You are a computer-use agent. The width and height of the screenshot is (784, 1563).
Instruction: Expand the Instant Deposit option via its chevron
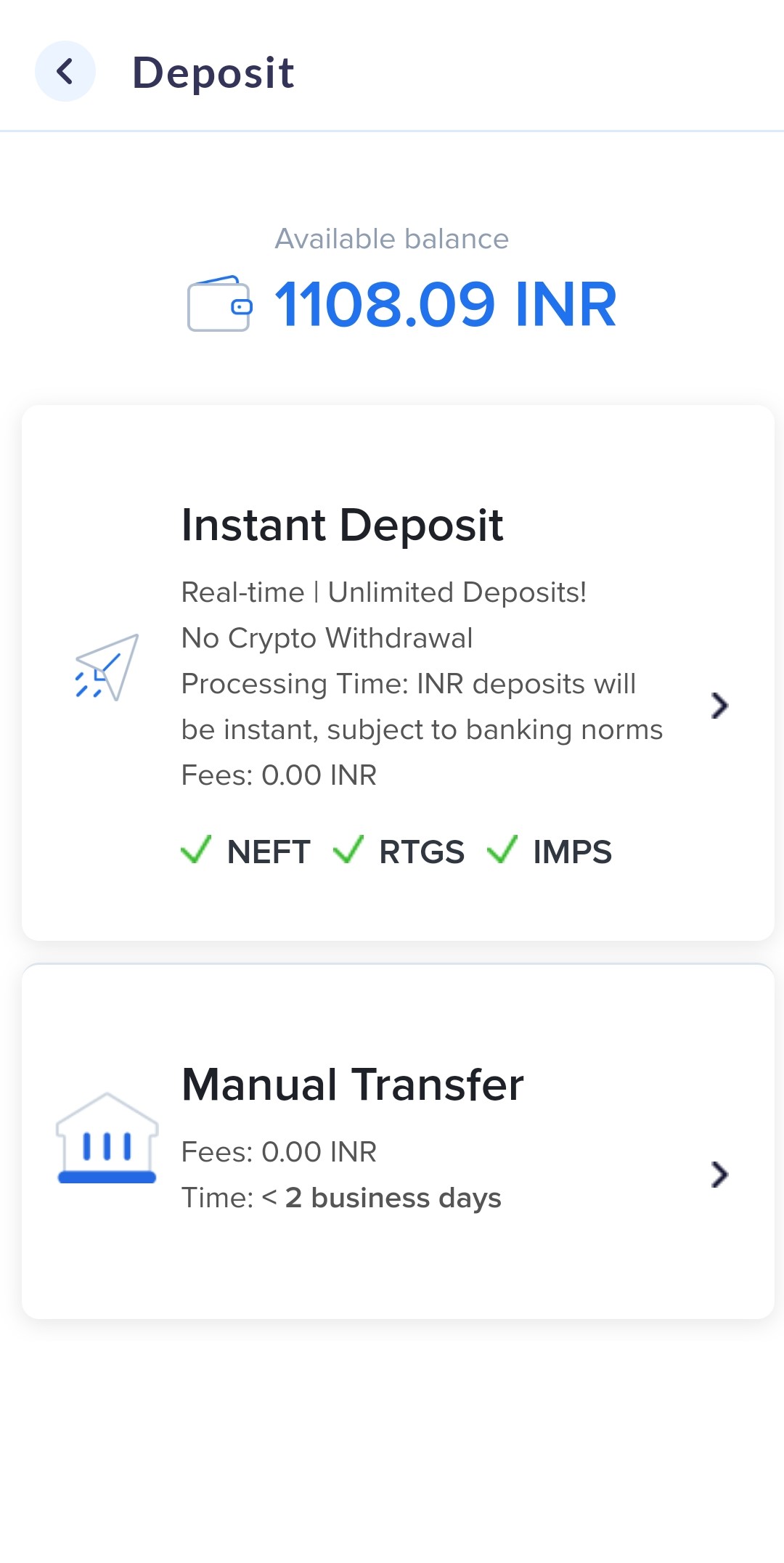pos(719,705)
